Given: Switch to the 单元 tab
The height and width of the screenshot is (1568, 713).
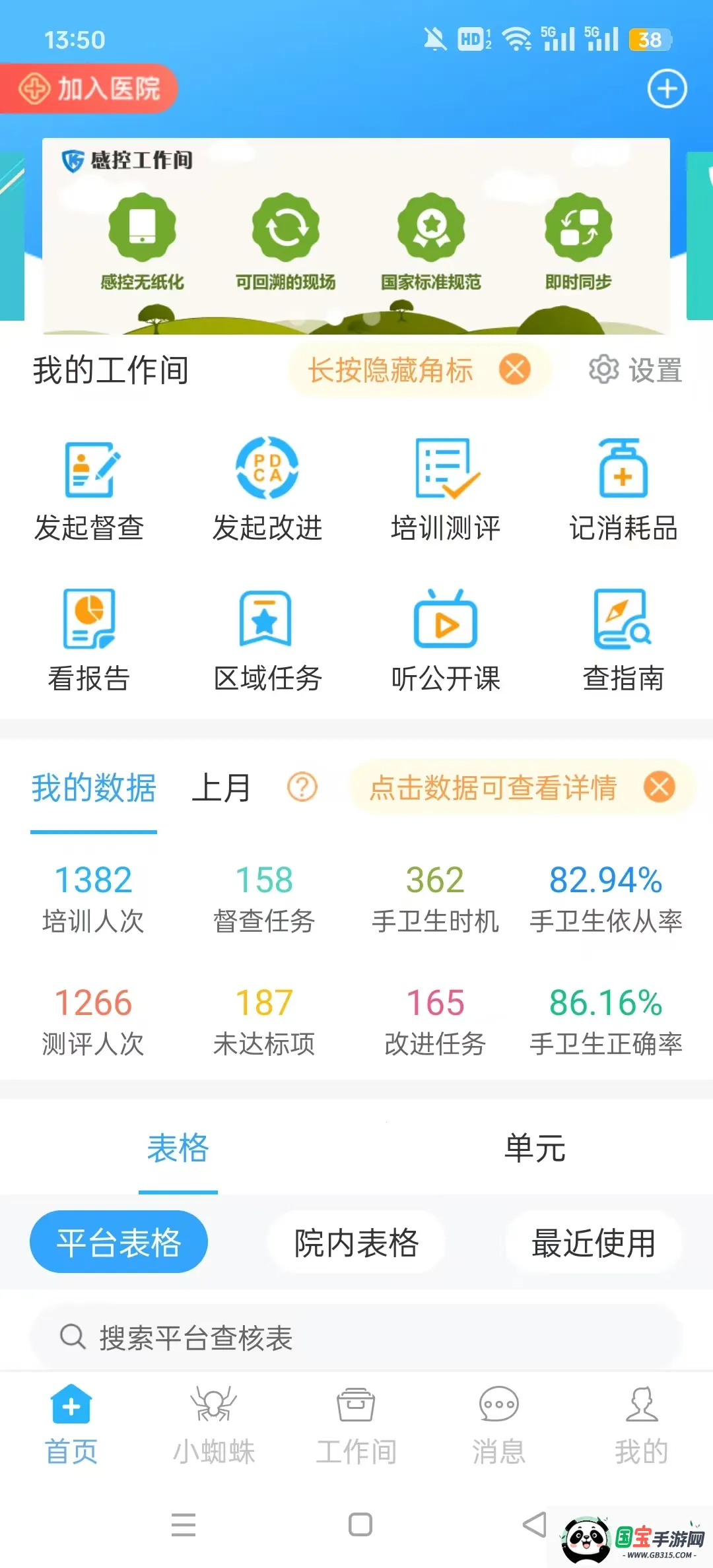Looking at the screenshot, I should [x=536, y=1150].
